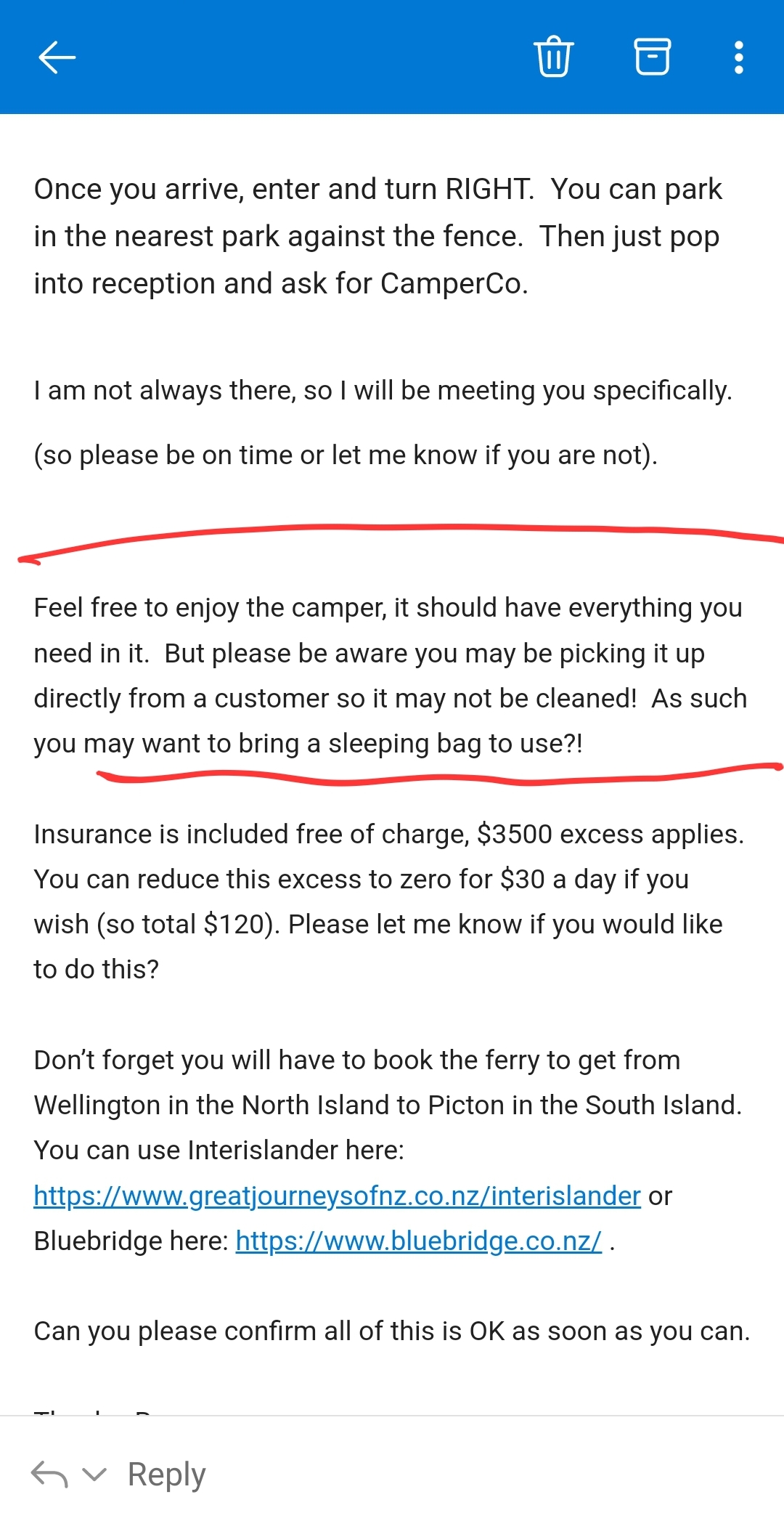Expand reply options chevron

94,1475
